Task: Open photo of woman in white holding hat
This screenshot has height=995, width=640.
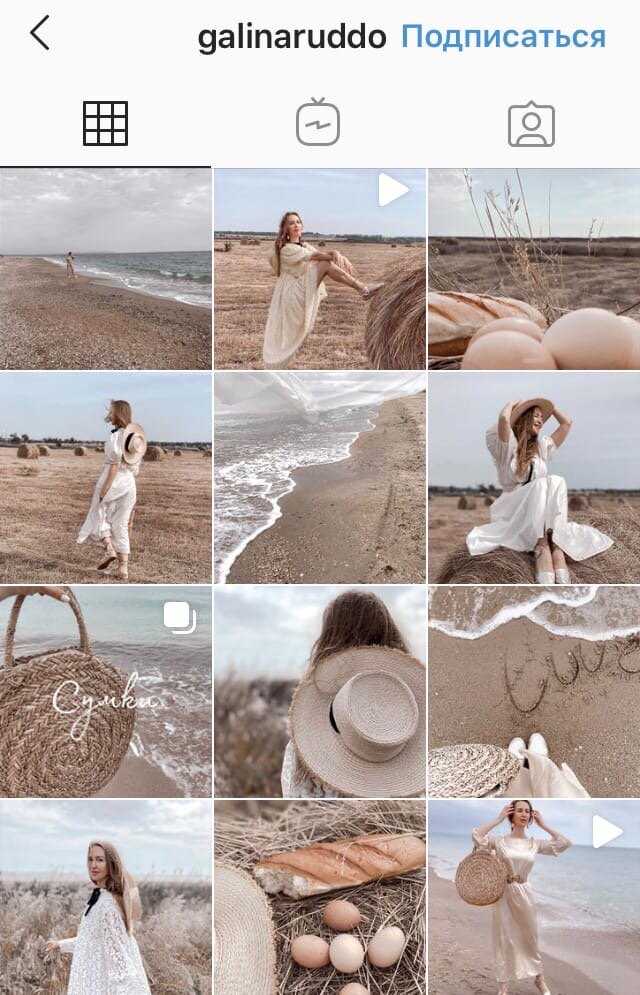Action: tap(533, 478)
